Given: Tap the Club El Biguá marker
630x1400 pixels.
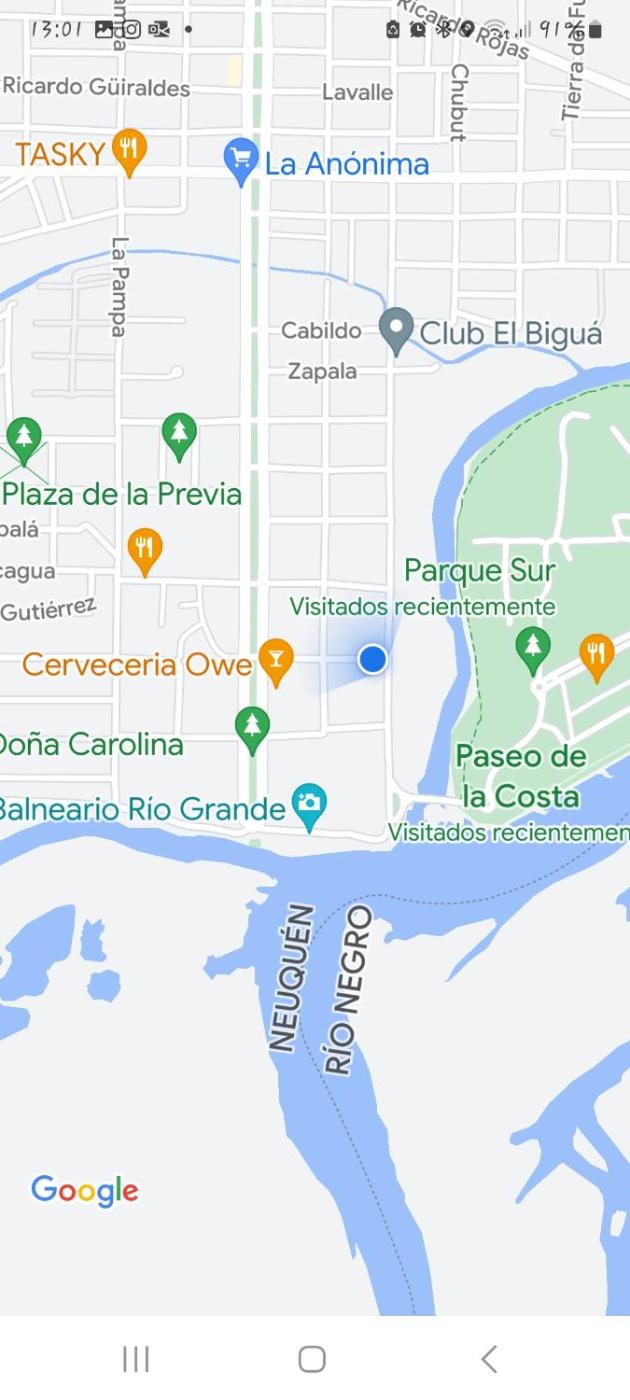Looking at the screenshot, I should click(397, 329).
